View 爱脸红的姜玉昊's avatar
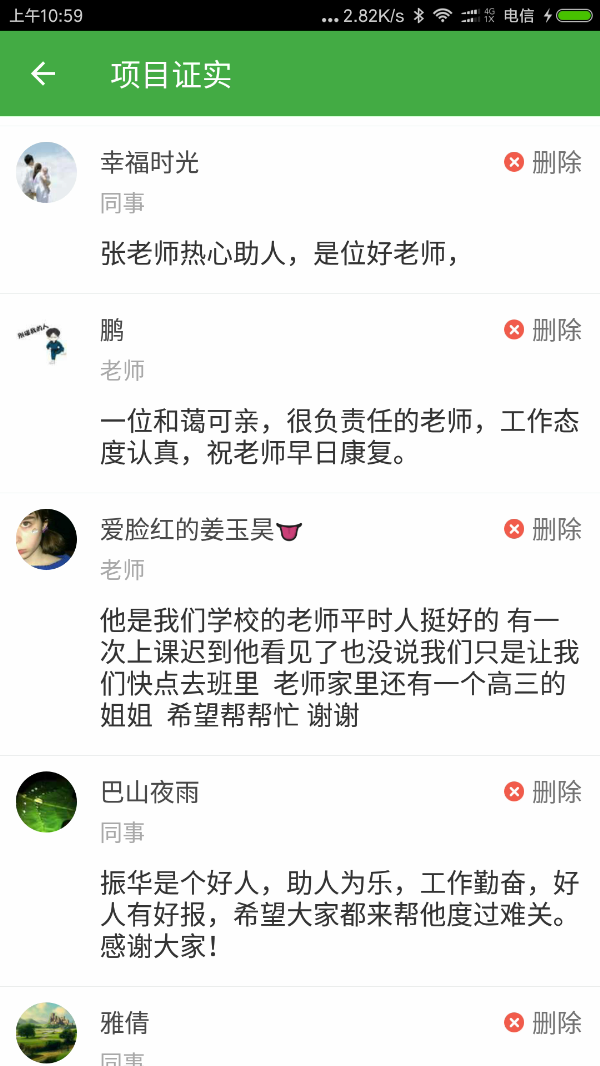This screenshot has height=1066, width=600. tap(46, 539)
